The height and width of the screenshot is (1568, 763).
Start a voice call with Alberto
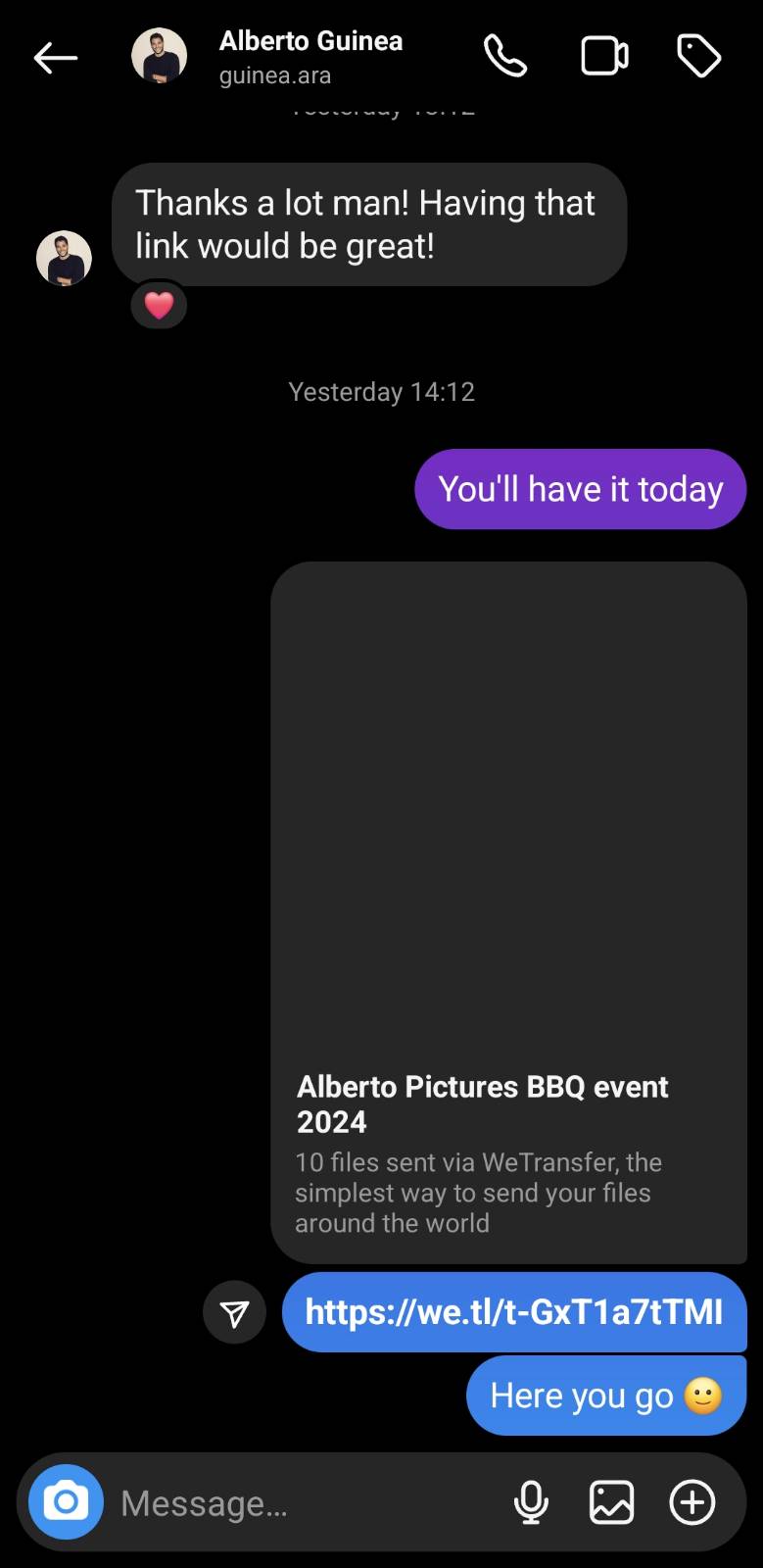(505, 57)
